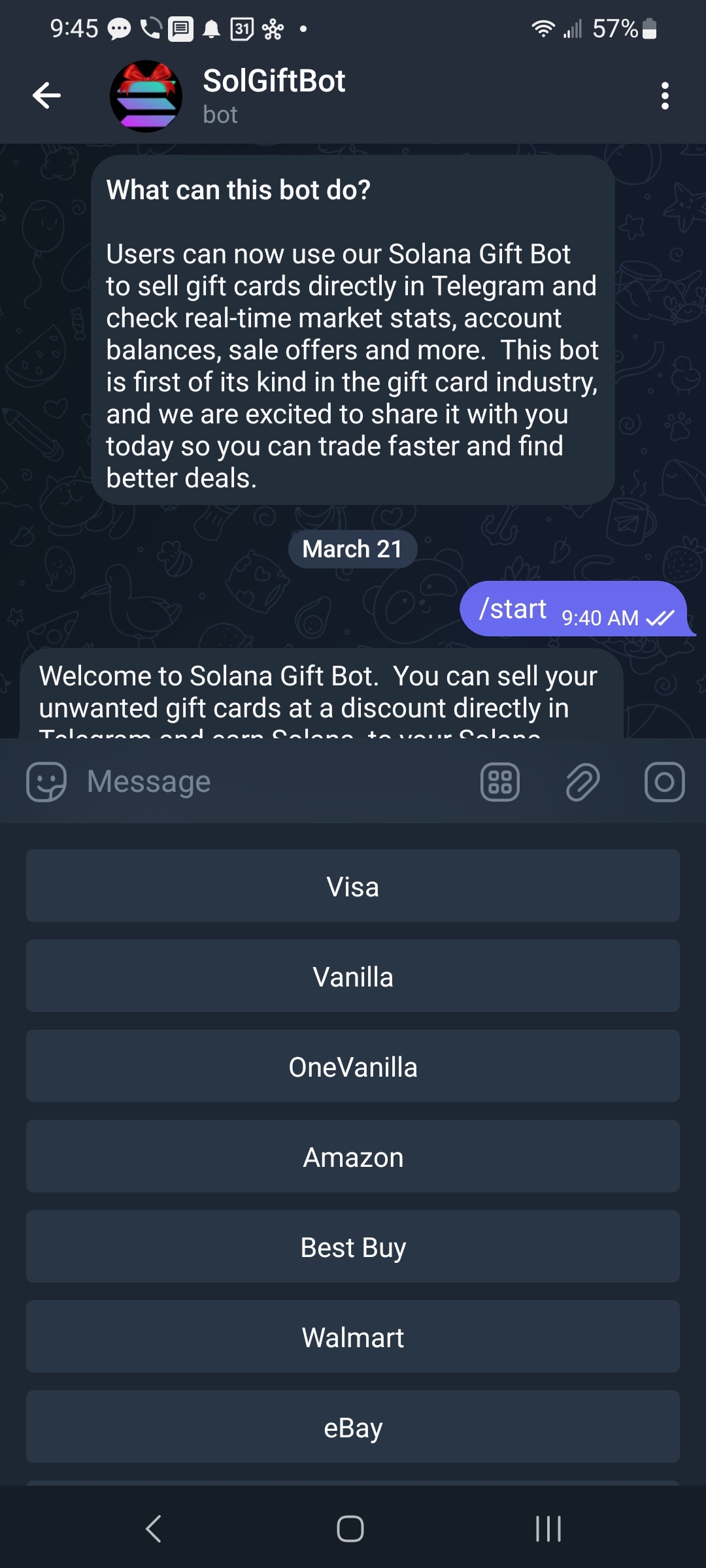Image resolution: width=706 pixels, height=1568 pixels.
Task: Tap the Walmart gift card button
Action: tap(353, 1337)
